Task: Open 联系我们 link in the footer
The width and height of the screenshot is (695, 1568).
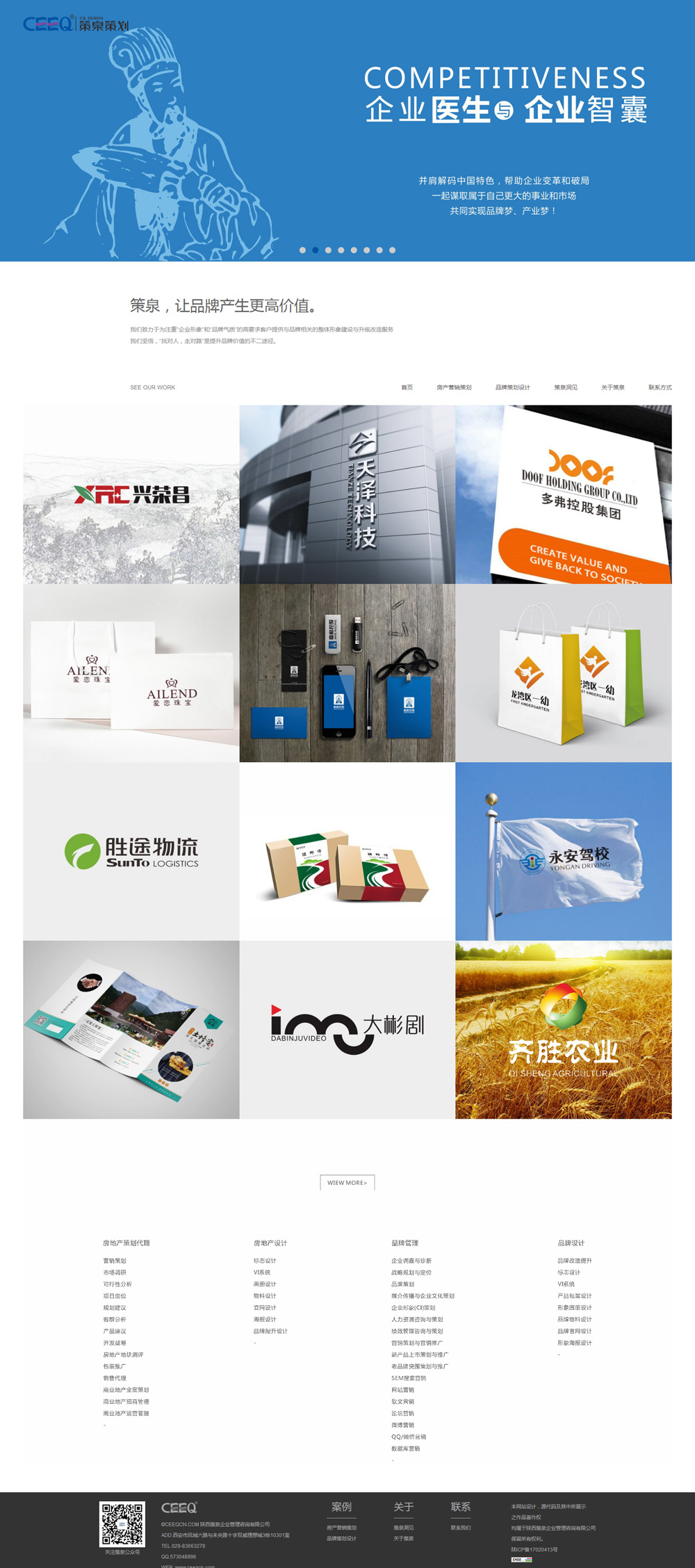Action: tap(461, 1528)
